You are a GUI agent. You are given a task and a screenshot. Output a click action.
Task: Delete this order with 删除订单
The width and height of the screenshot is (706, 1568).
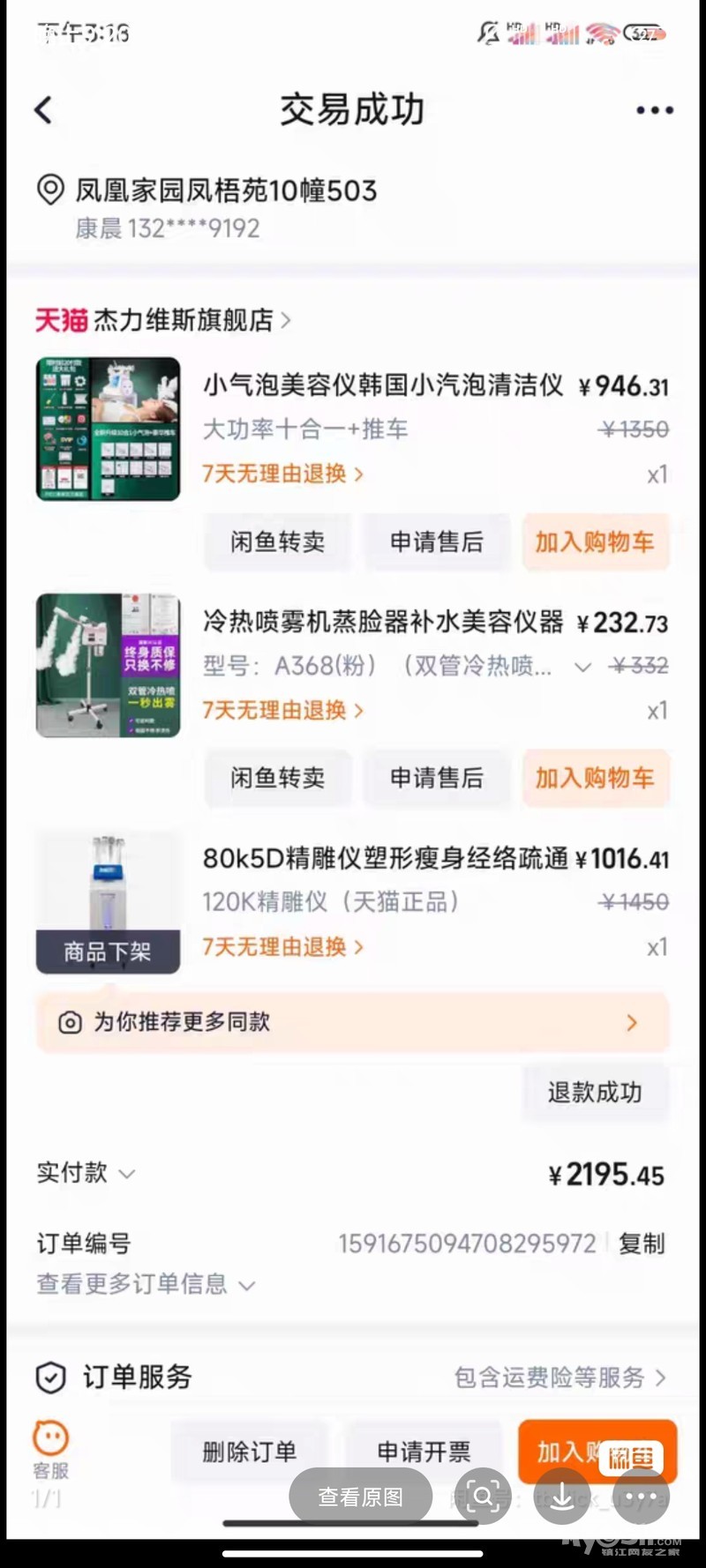click(x=249, y=1452)
